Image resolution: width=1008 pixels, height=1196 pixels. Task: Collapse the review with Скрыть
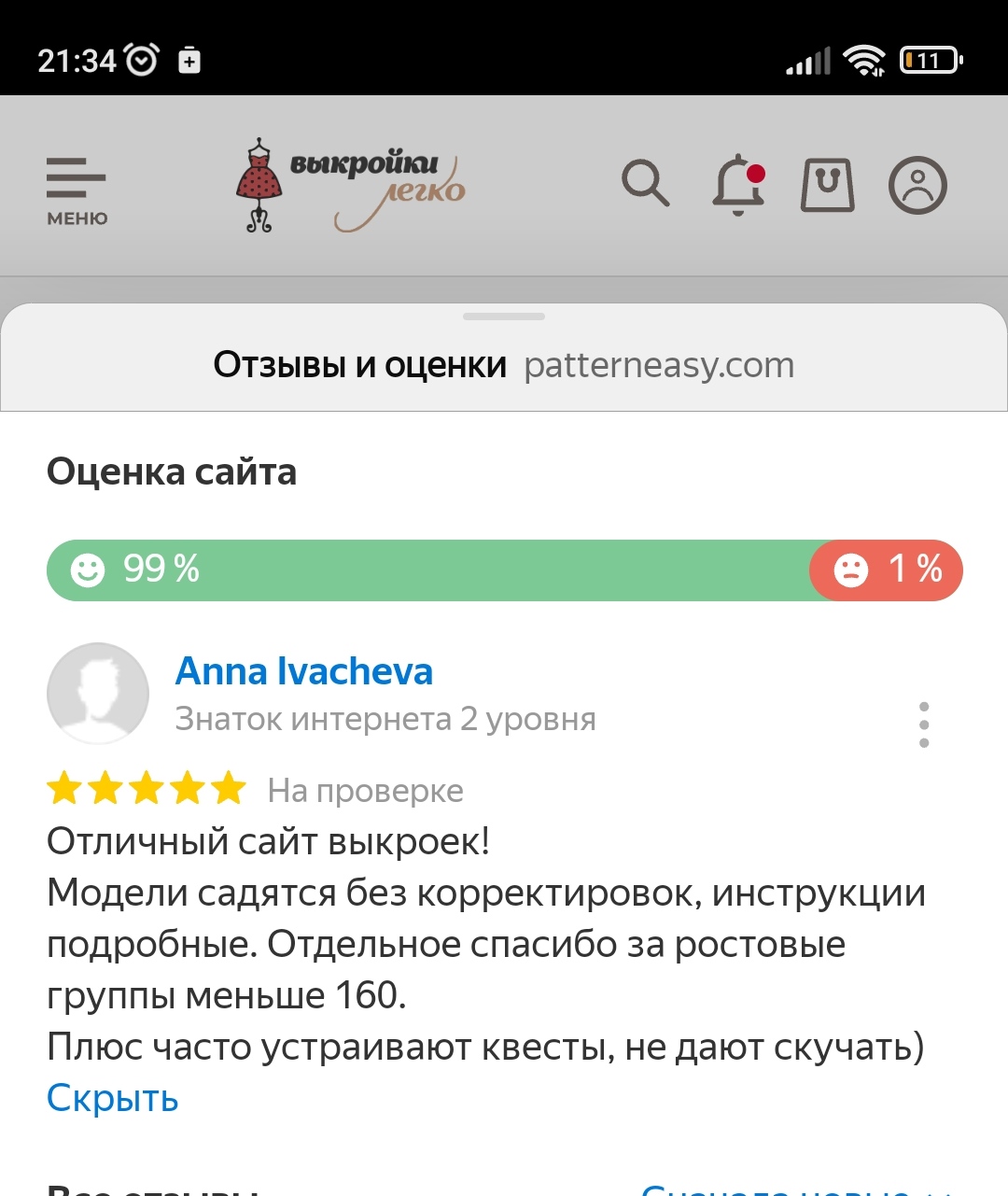click(113, 1098)
